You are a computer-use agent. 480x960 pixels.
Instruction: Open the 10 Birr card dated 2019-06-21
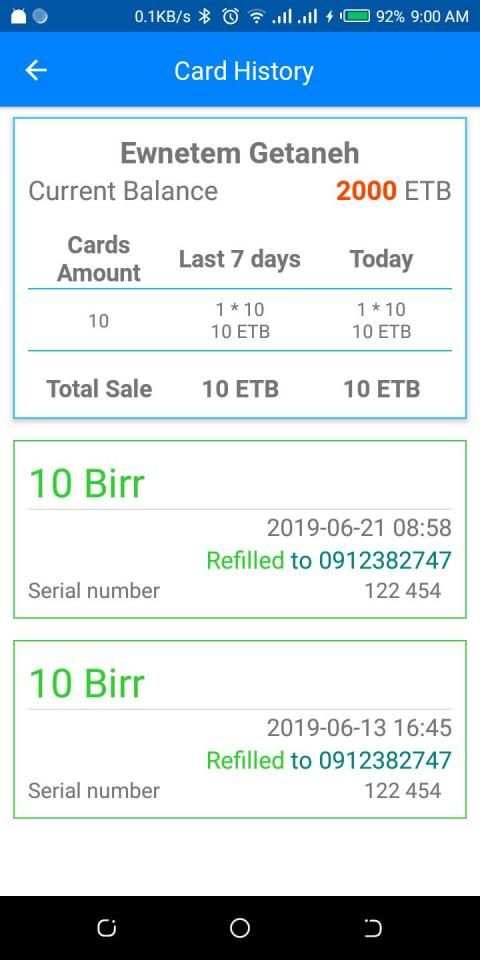point(239,529)
